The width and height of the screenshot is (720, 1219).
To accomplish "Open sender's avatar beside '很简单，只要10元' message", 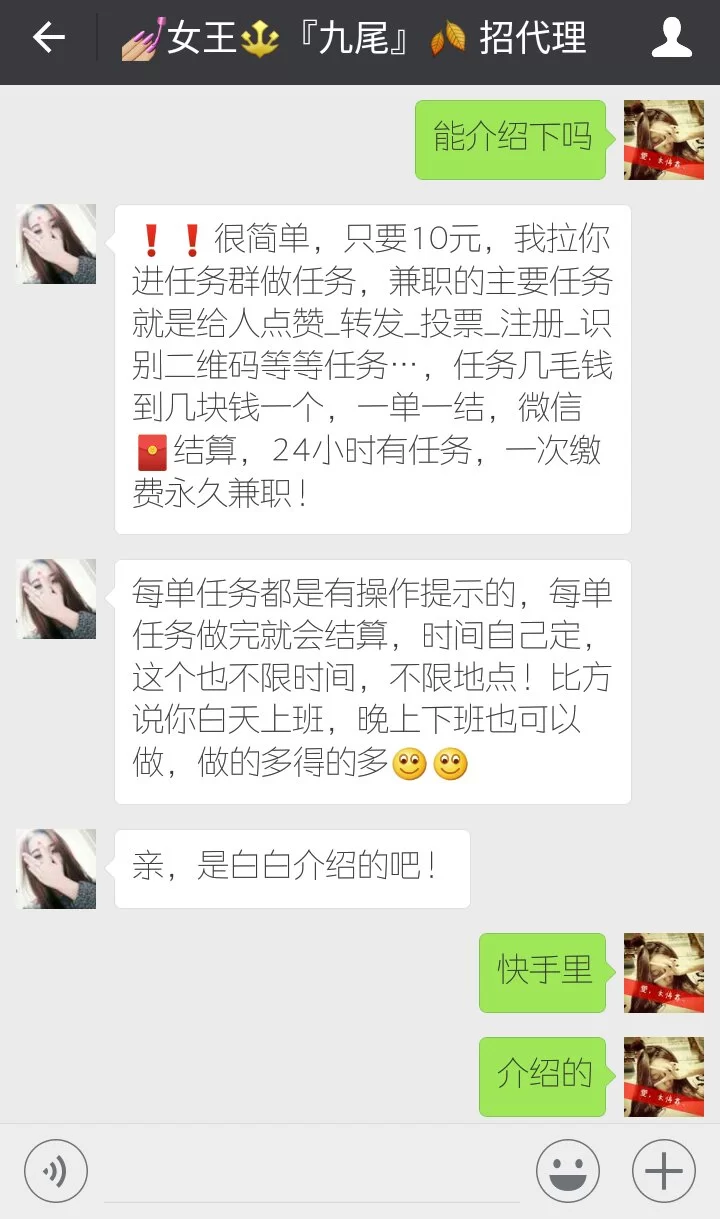I will coord(56,244).
